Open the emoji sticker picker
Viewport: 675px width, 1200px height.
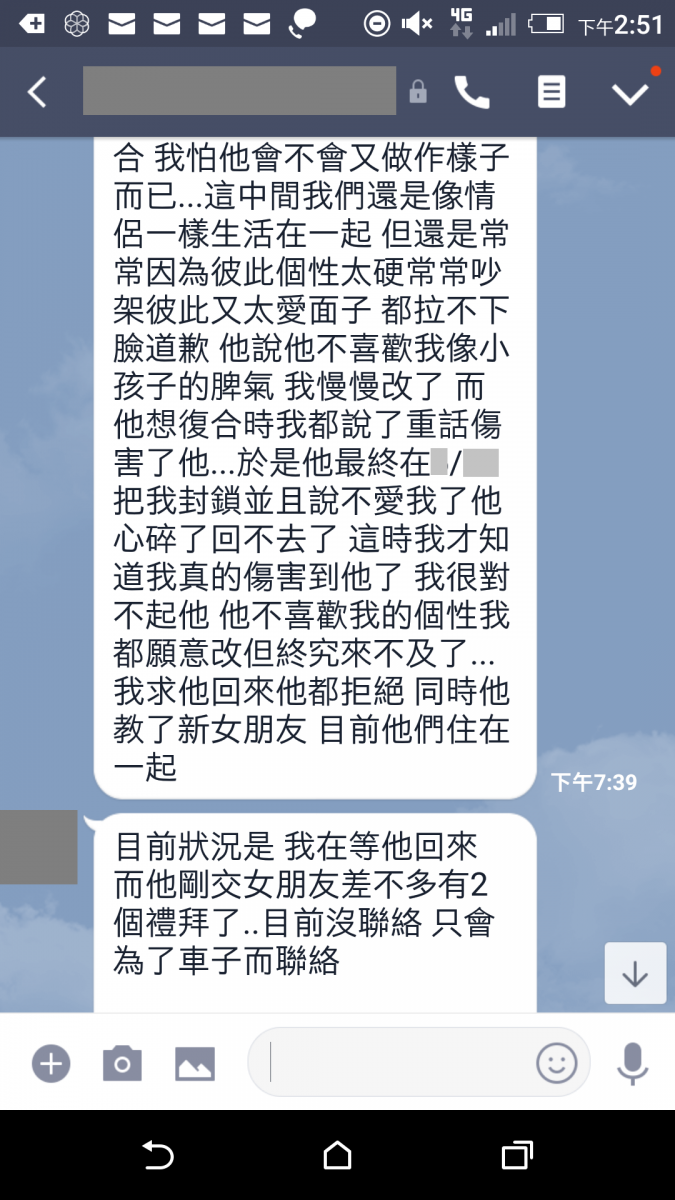click(557, 1063)
